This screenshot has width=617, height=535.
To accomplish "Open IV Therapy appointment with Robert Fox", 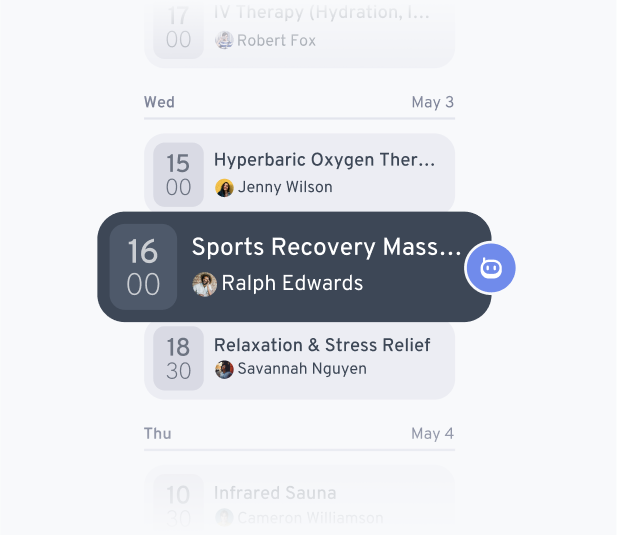I will (x=300, y=30).
